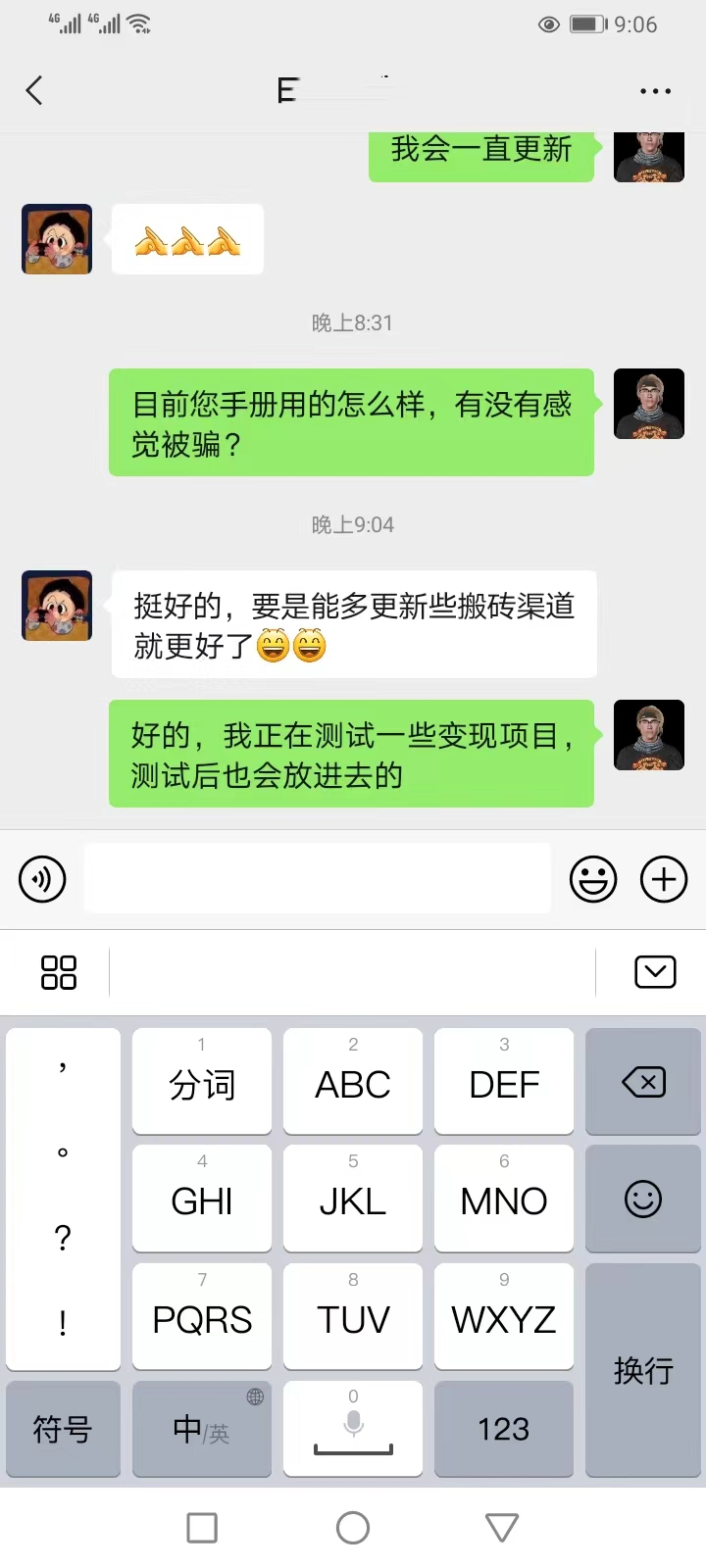Tap the message text field
The height and width of the screenshot is (1568, 706).
tap(317, 879)
